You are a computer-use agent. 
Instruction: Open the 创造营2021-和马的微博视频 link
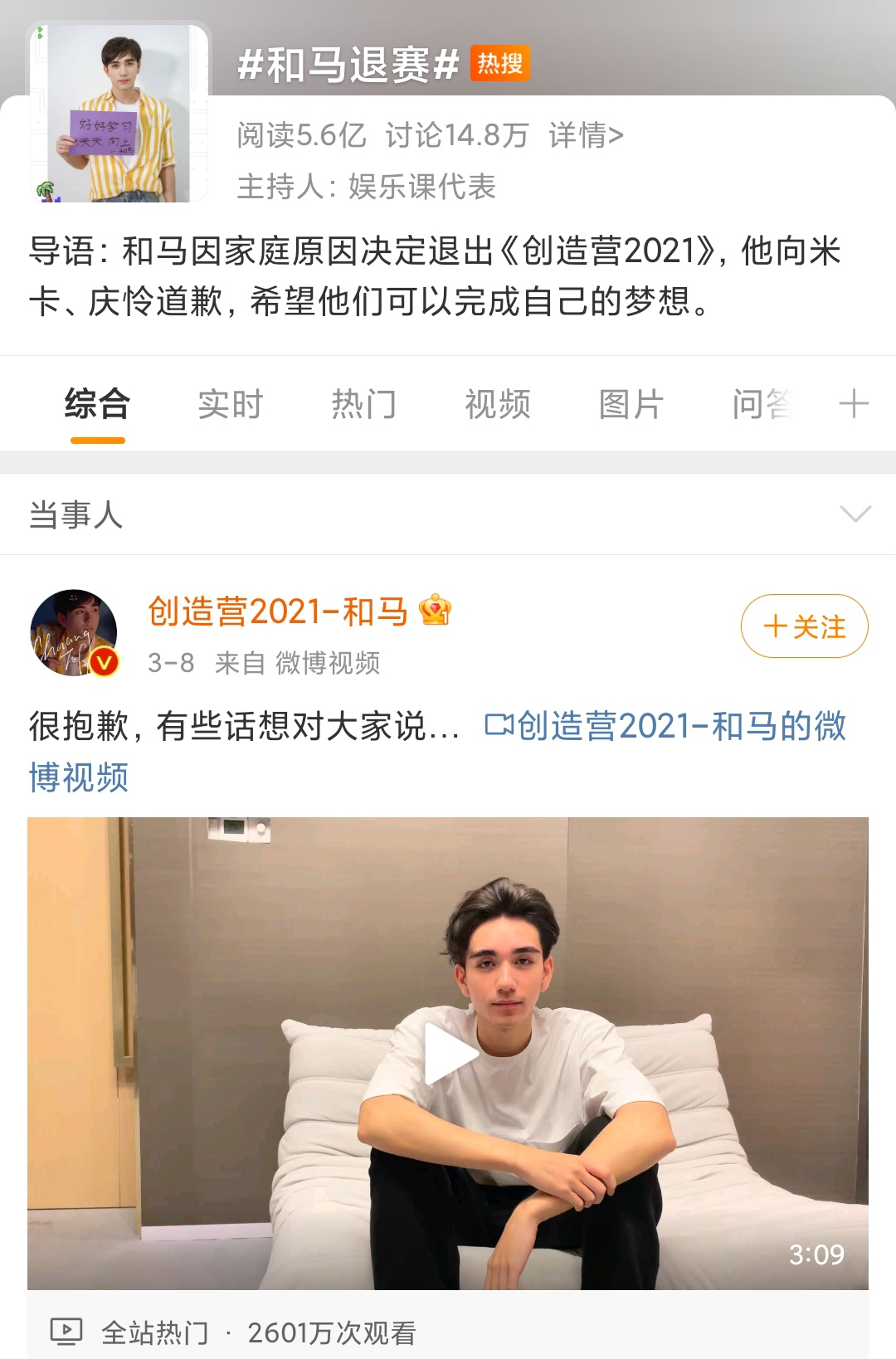664,728
